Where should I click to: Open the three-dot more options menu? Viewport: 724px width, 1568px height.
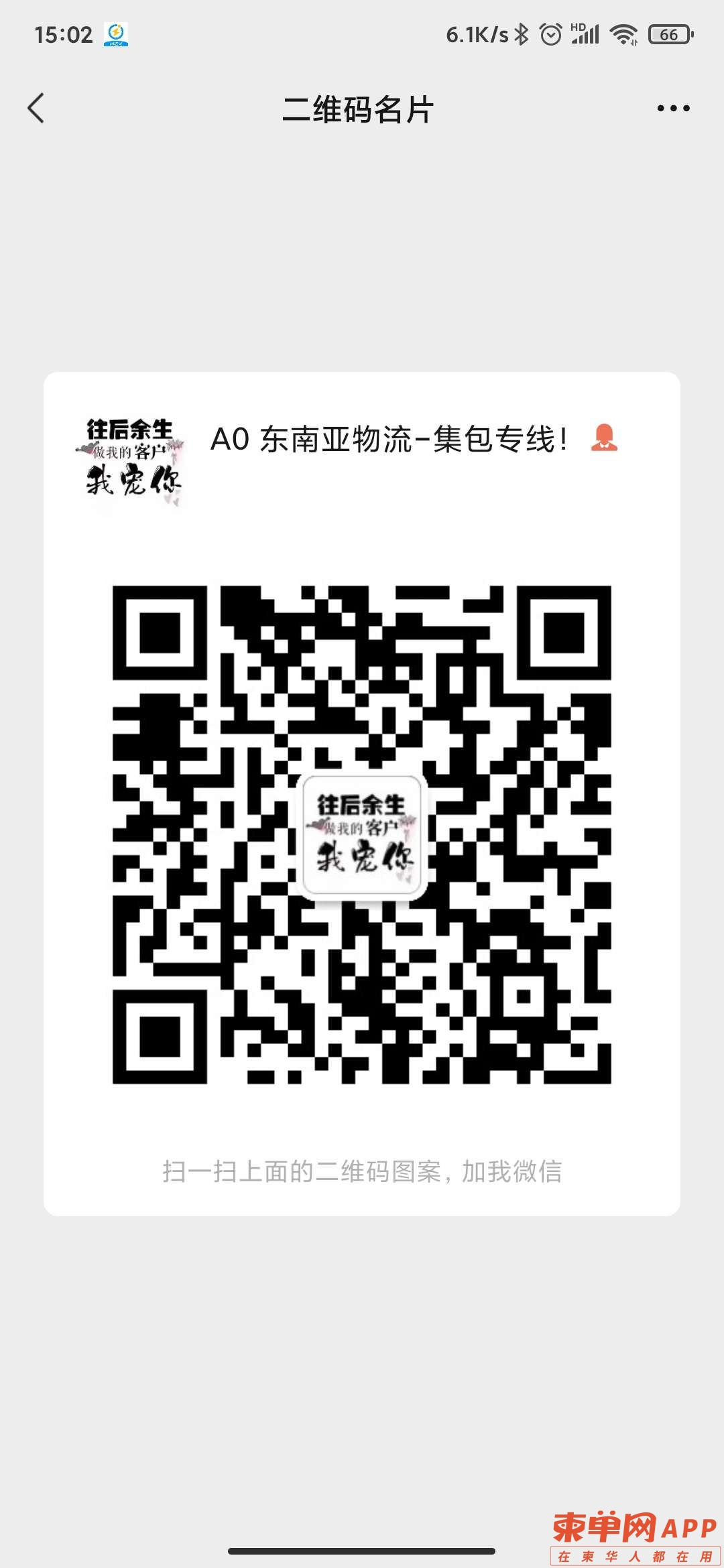point(672,109)
